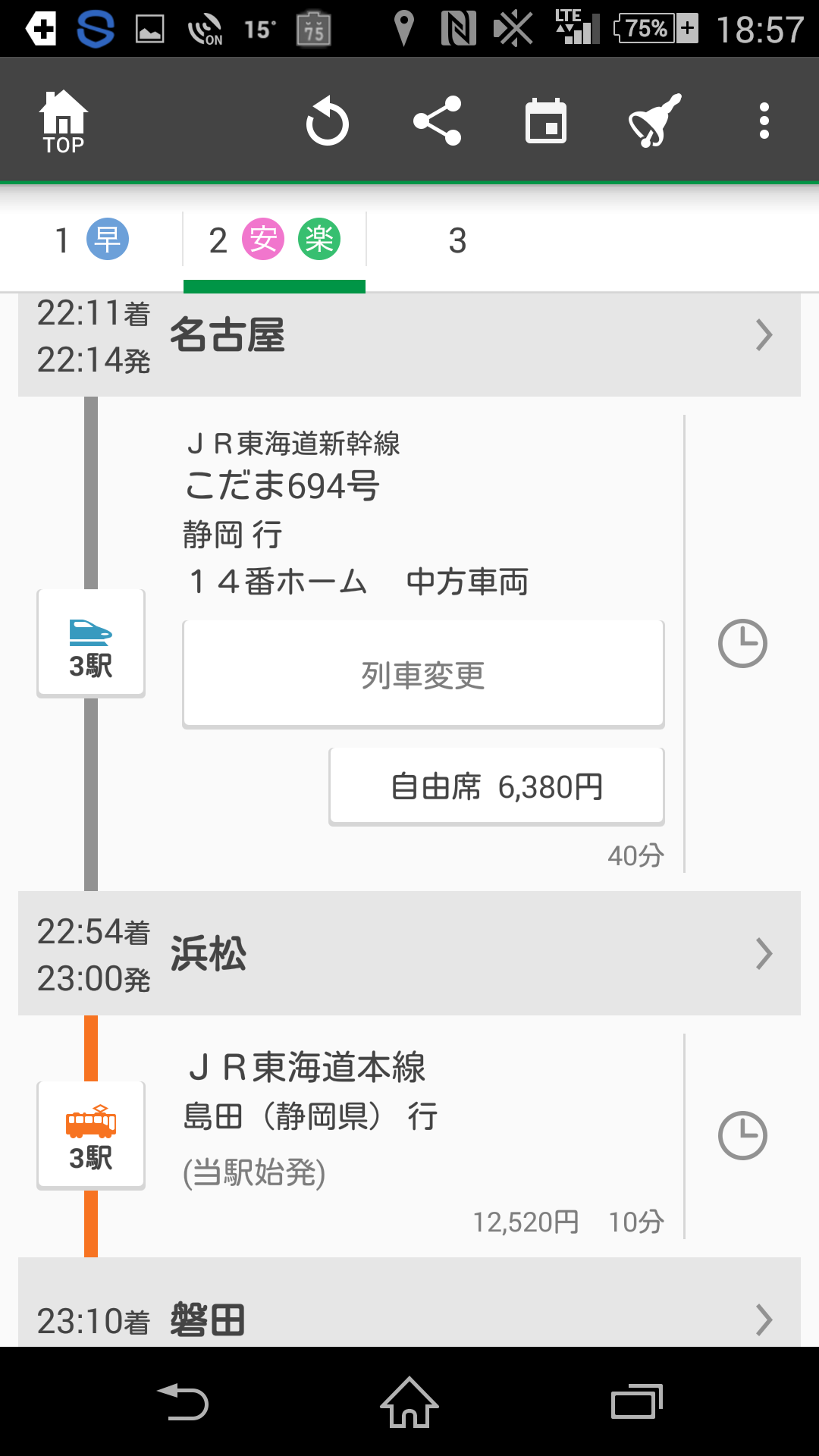The width and height of the screenshot is (819, 1456).
Task: Tap the 列車変更 button
Action: pos(423,674)
